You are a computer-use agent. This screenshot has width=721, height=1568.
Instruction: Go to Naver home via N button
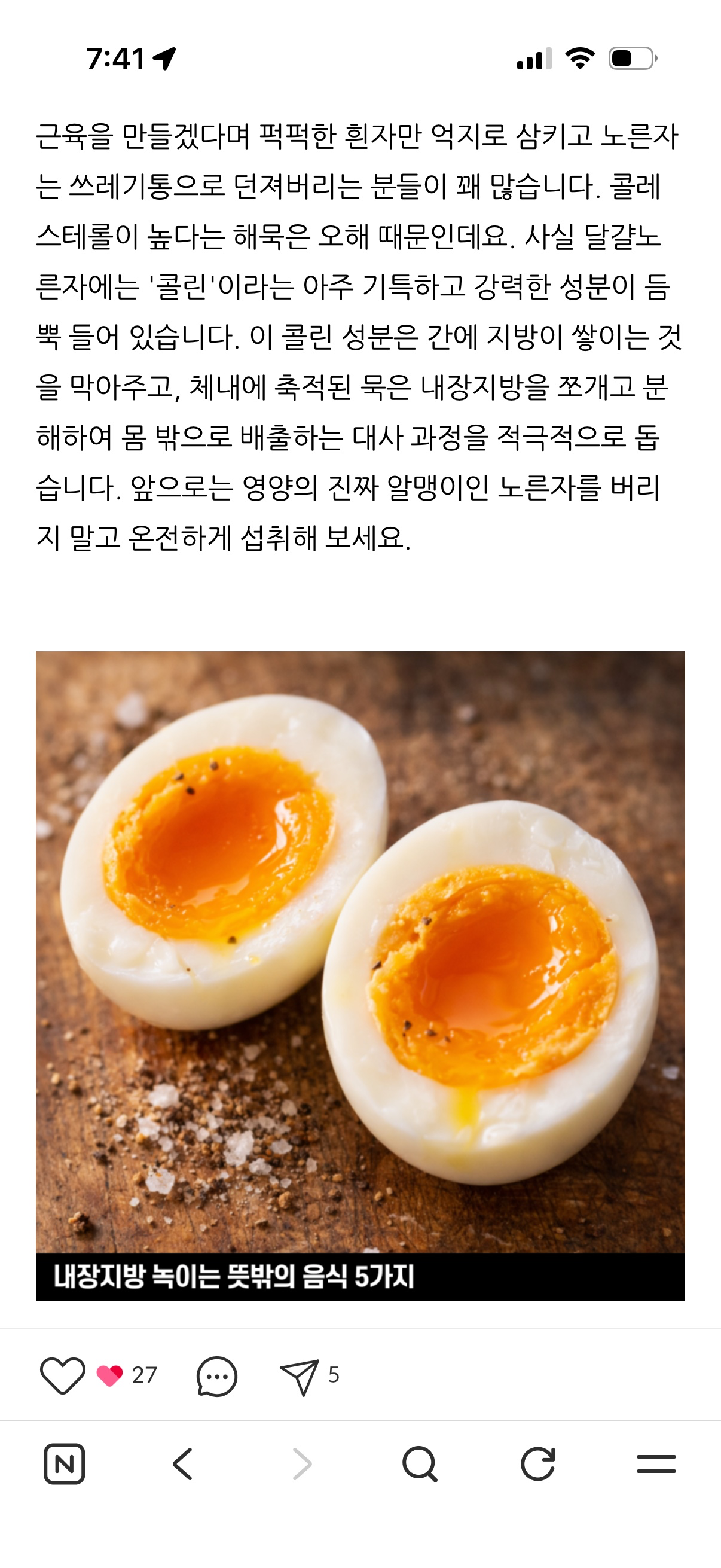point(65,1463)
